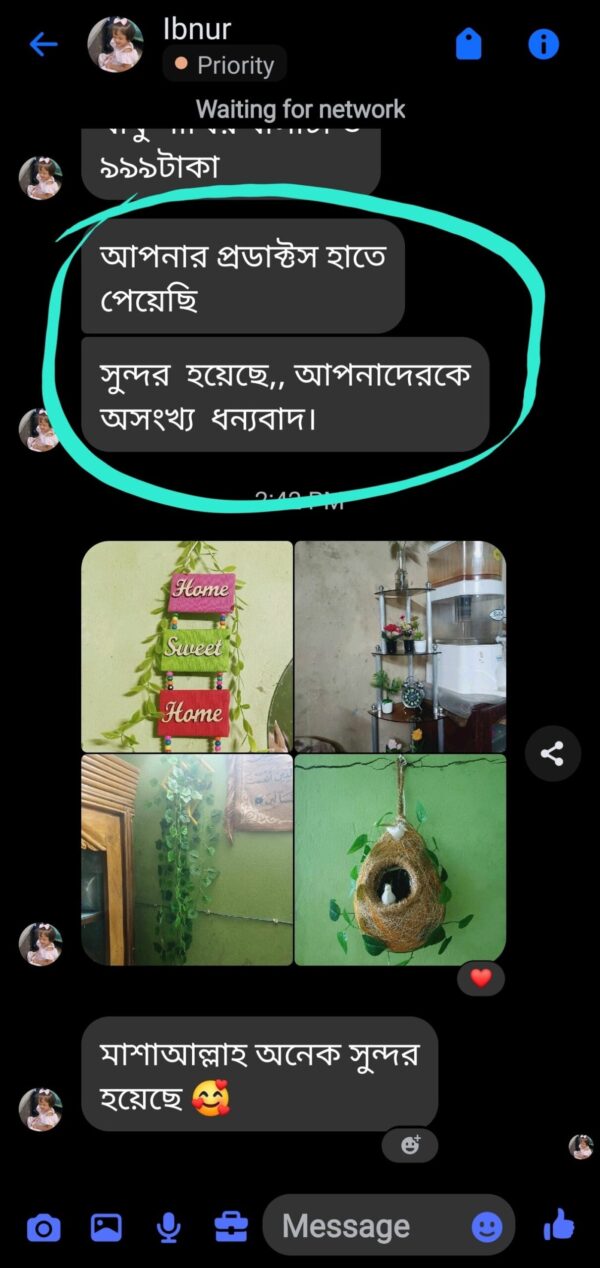Tap the Priority label chip
This screenshot has width=600, height=1268.
pyautogui.click(x=225, y=65)
